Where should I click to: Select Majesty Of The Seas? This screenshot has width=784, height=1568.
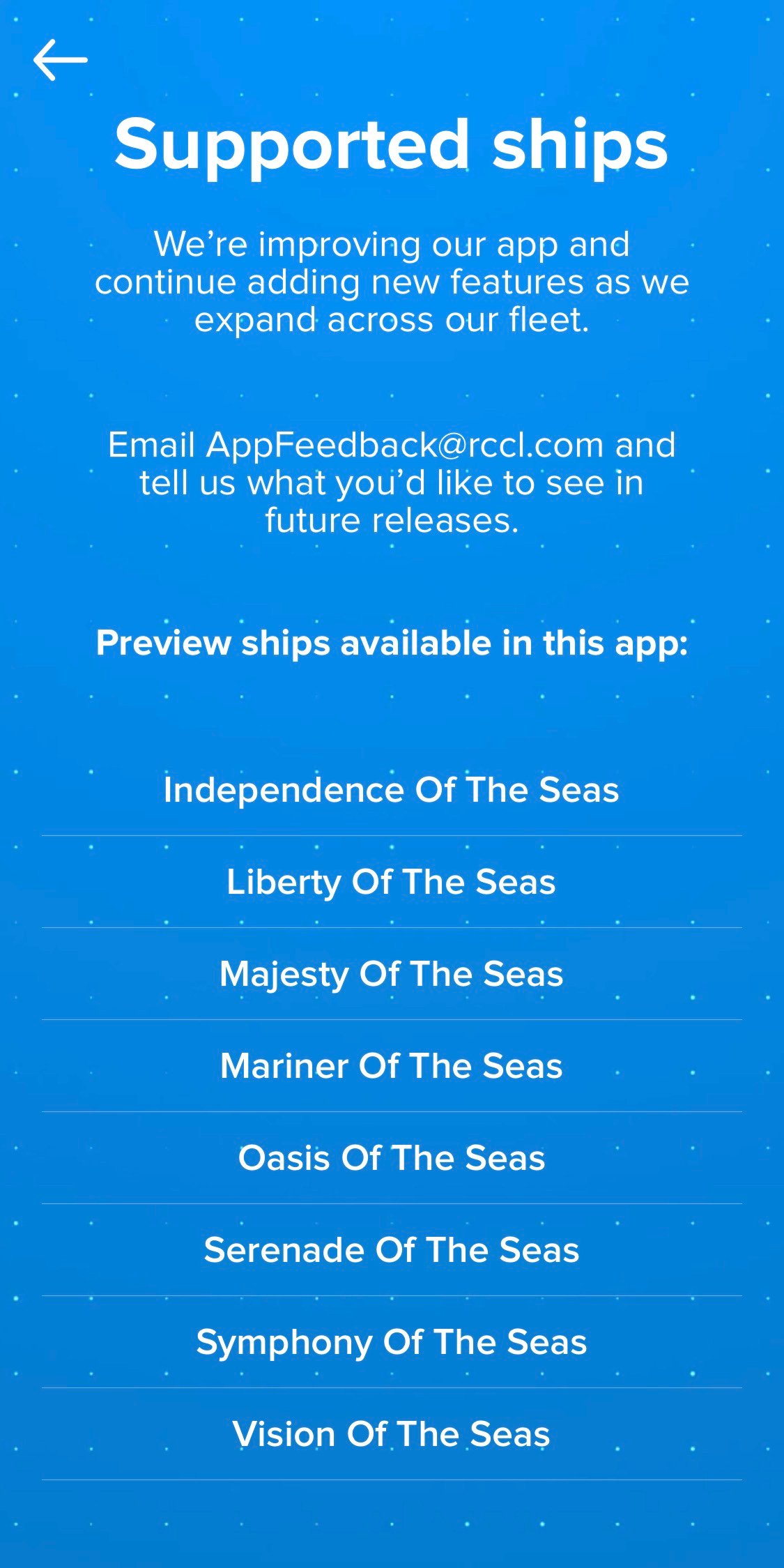pos(392,974)
